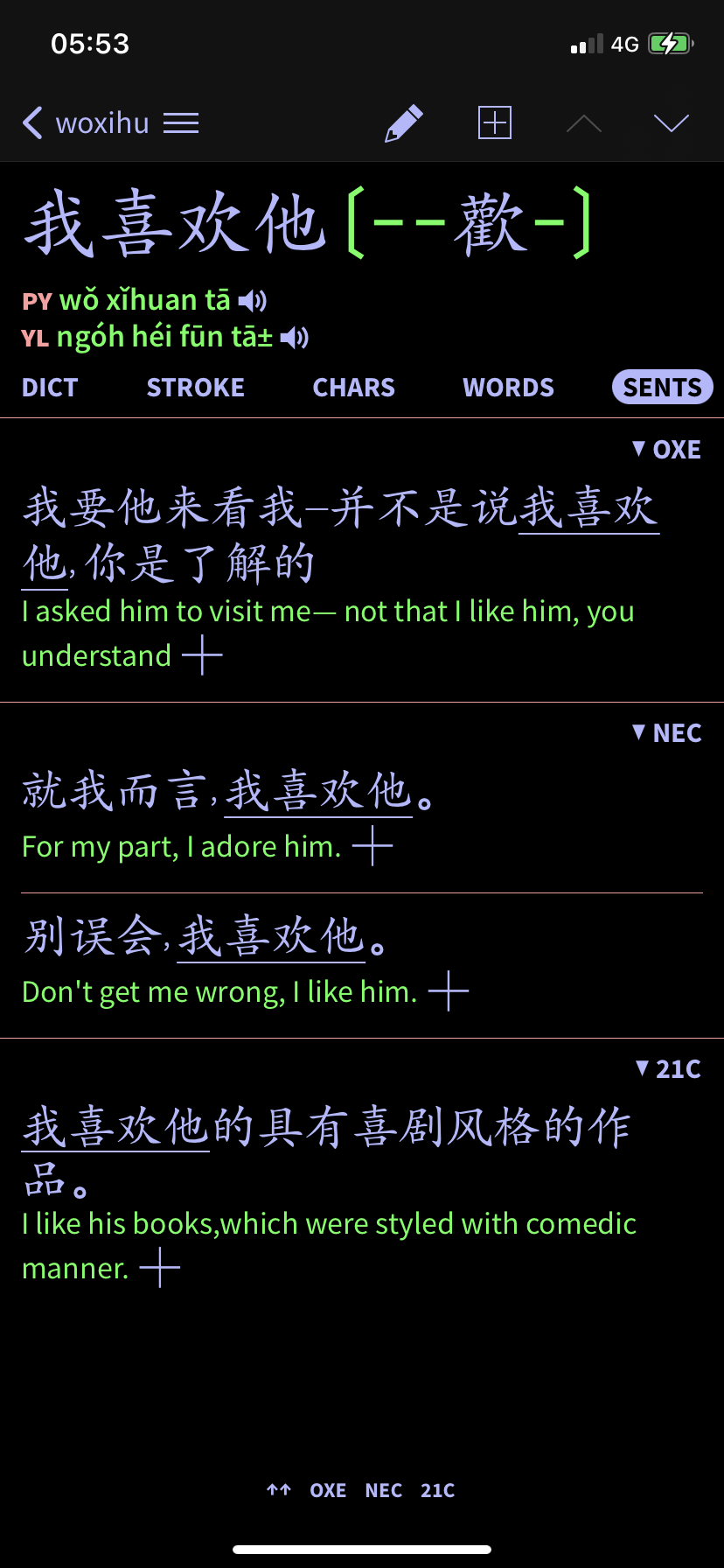Add the 'I adore him' sentence with plus
724x1568 pixels.
point(372,846)
